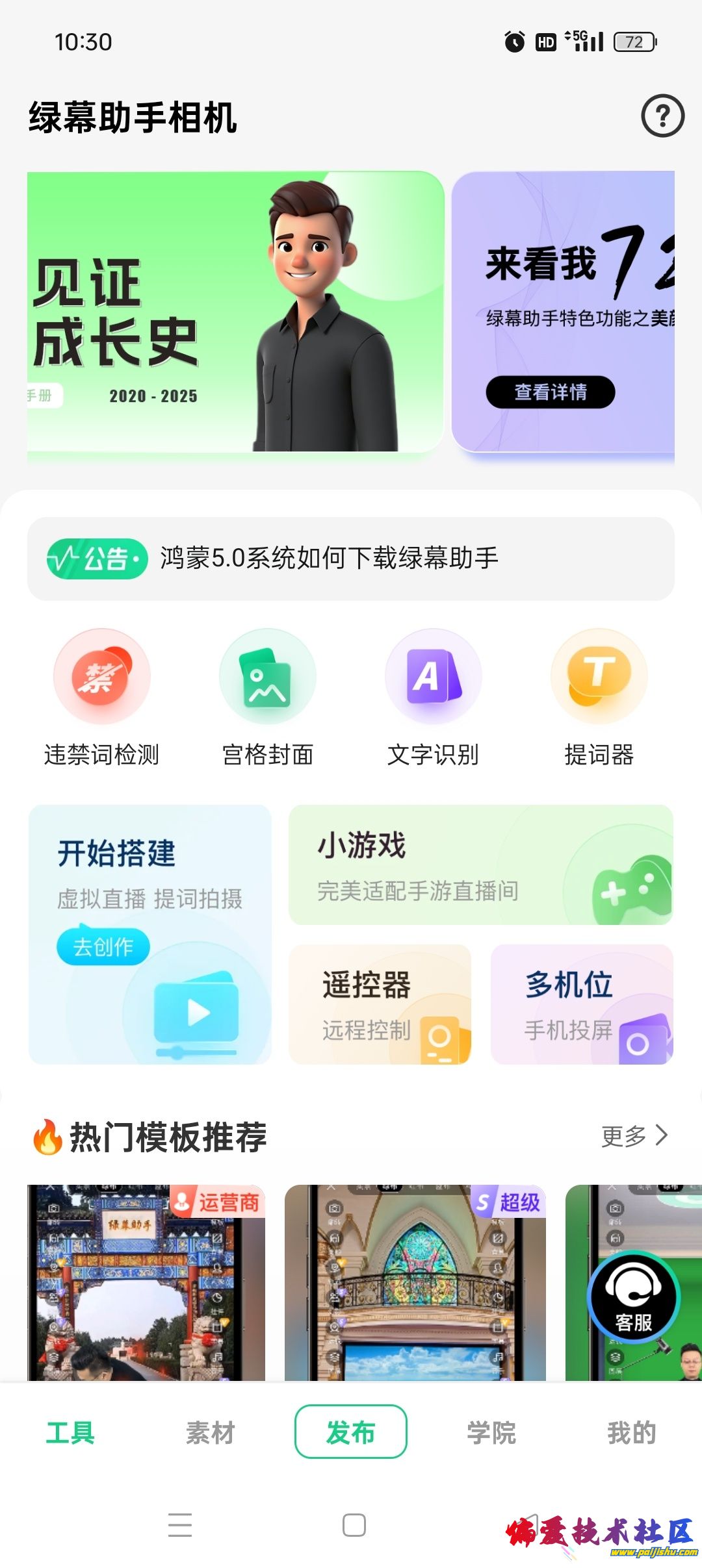Tap the 发布 button
Image resolution: width=702 pixels, height=1568 pixels.
(x=351, y=1432)
